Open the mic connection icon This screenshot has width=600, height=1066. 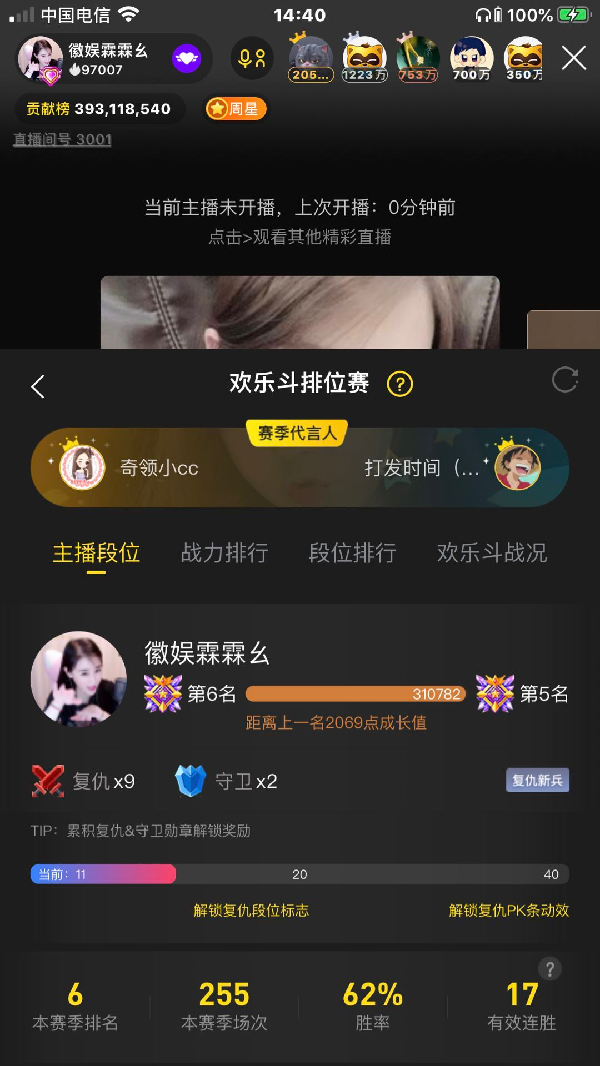pyautogui.click(x=252, y=58)
